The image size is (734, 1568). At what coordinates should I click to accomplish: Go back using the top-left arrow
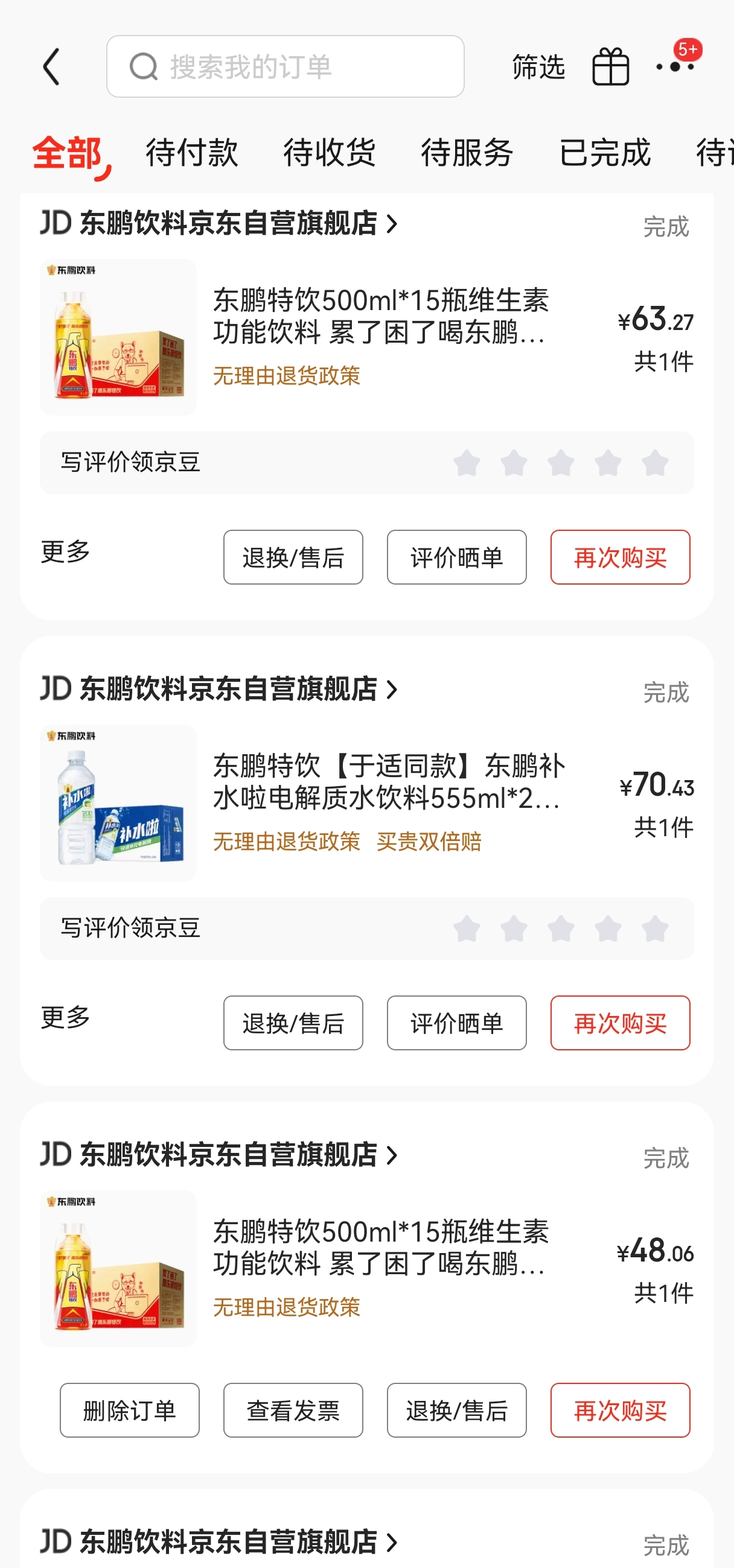(52, 67)
